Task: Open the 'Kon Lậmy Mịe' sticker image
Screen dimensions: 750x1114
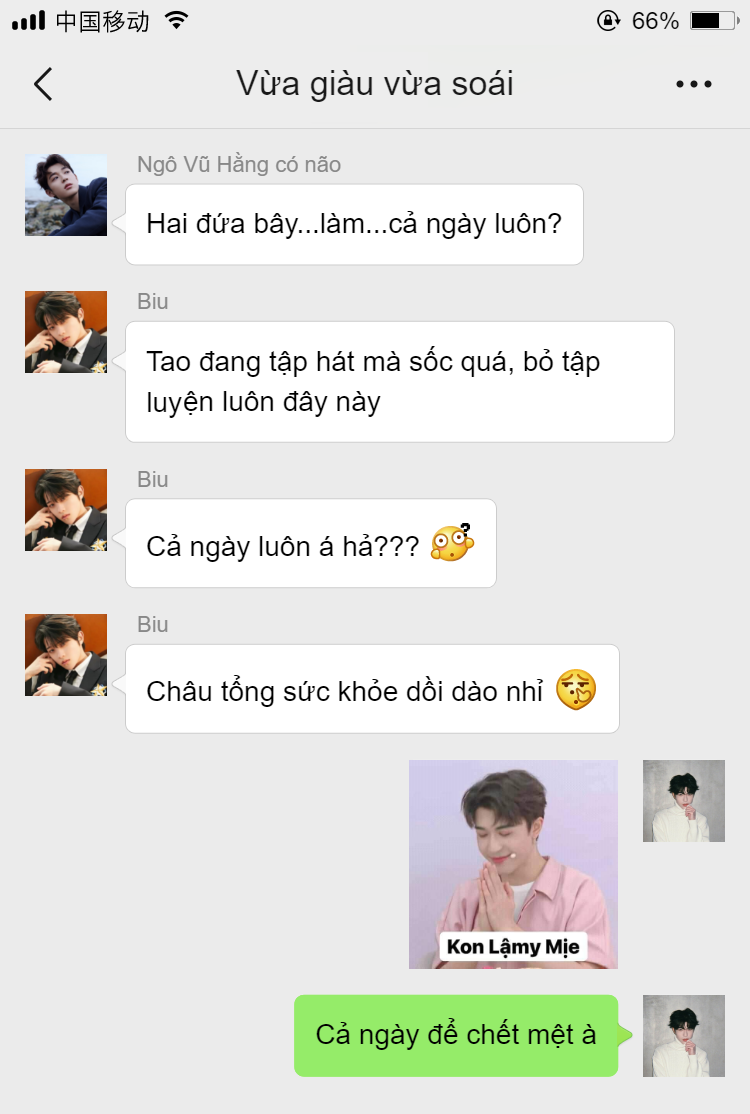Action: (513, 864)
